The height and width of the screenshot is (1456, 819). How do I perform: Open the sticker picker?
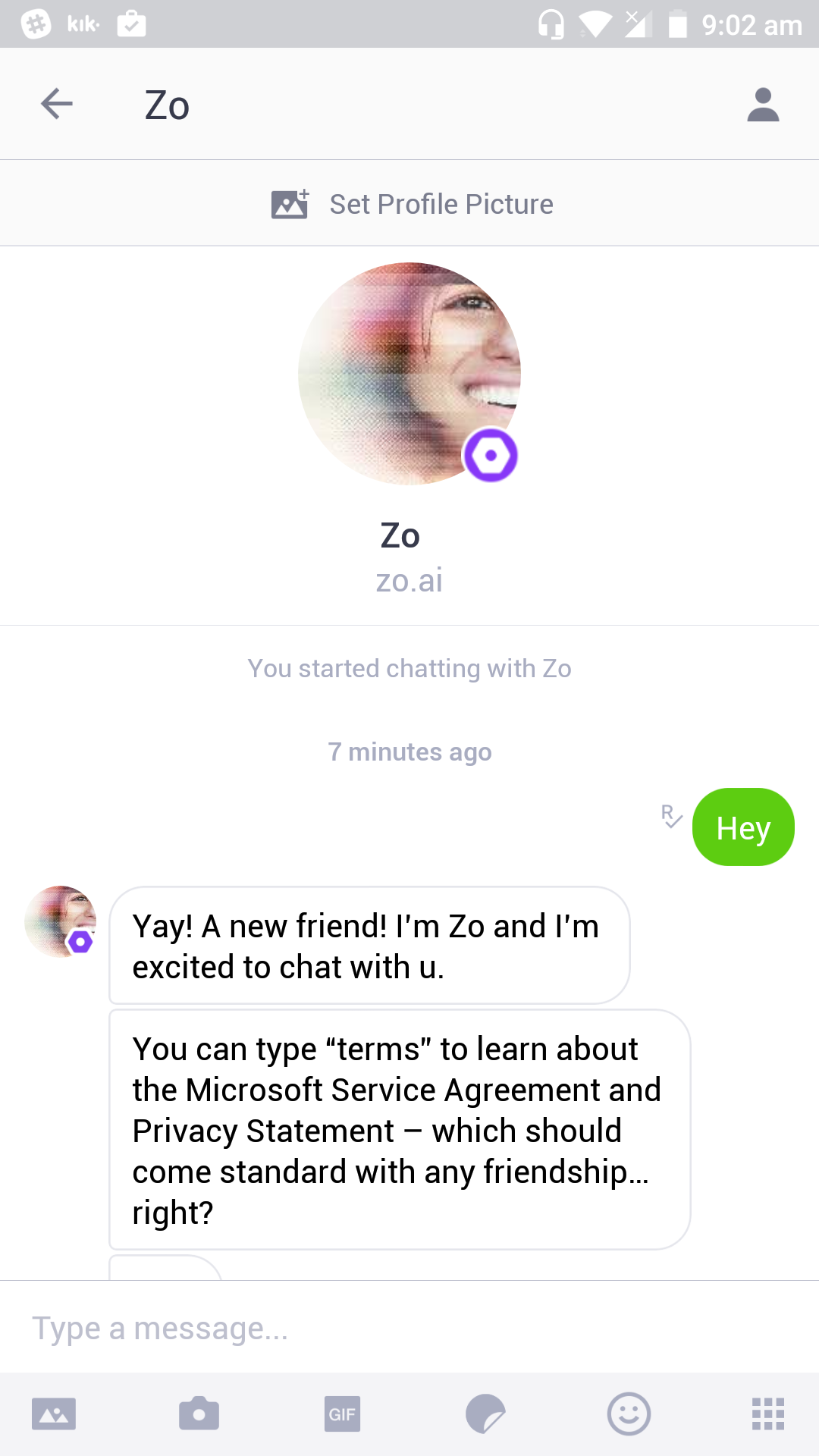click(x=485, y=1413)
